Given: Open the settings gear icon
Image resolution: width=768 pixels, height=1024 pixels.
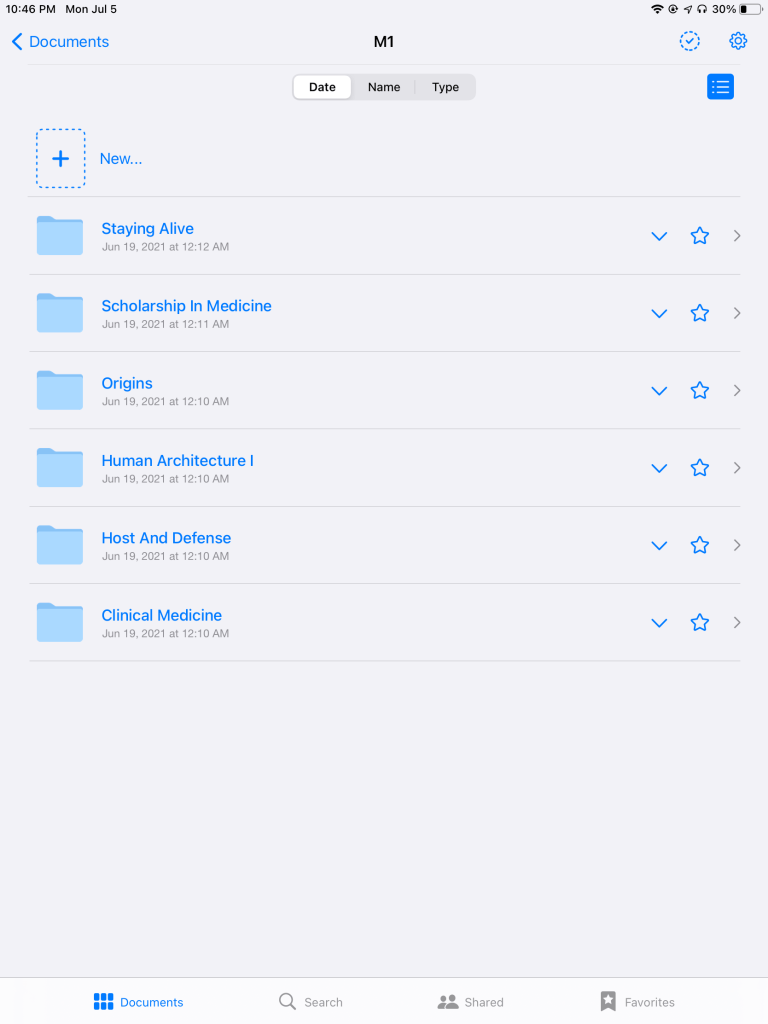Looking at the screenshot, I should coord(738,41).
